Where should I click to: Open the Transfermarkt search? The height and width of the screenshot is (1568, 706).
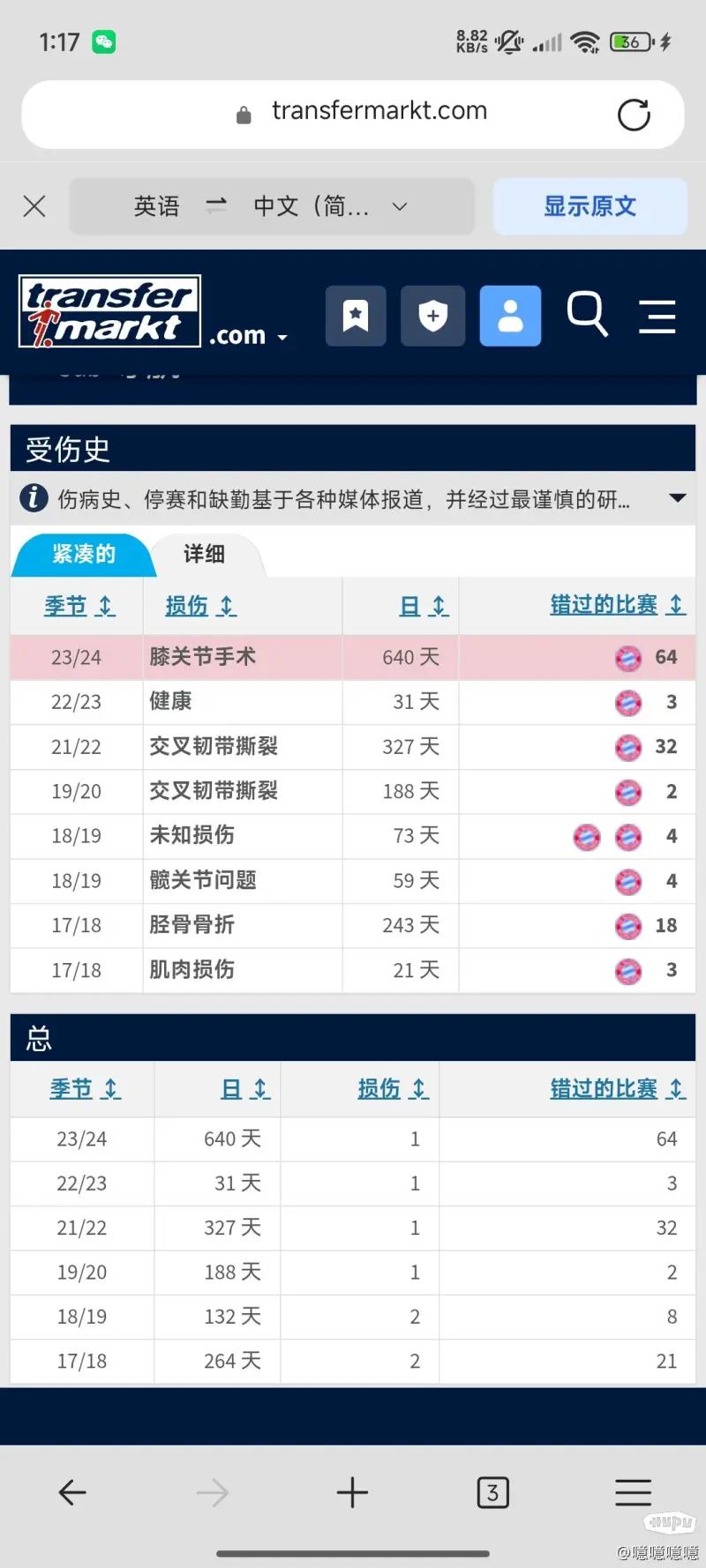pyautogui.click(x=587, y=313)
